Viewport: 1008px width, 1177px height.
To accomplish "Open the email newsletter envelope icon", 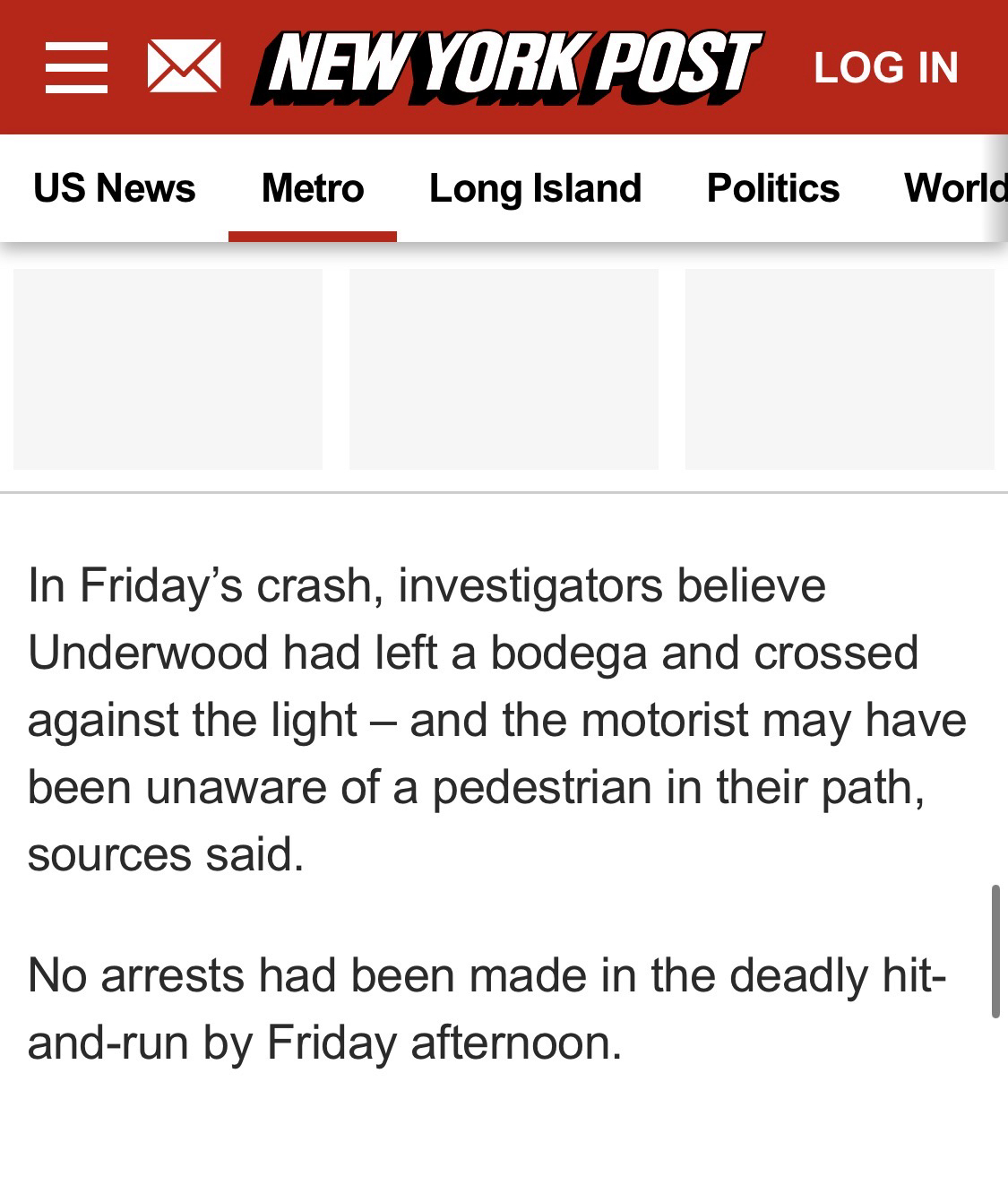I will pyautogui.click(x=184, y=67).
